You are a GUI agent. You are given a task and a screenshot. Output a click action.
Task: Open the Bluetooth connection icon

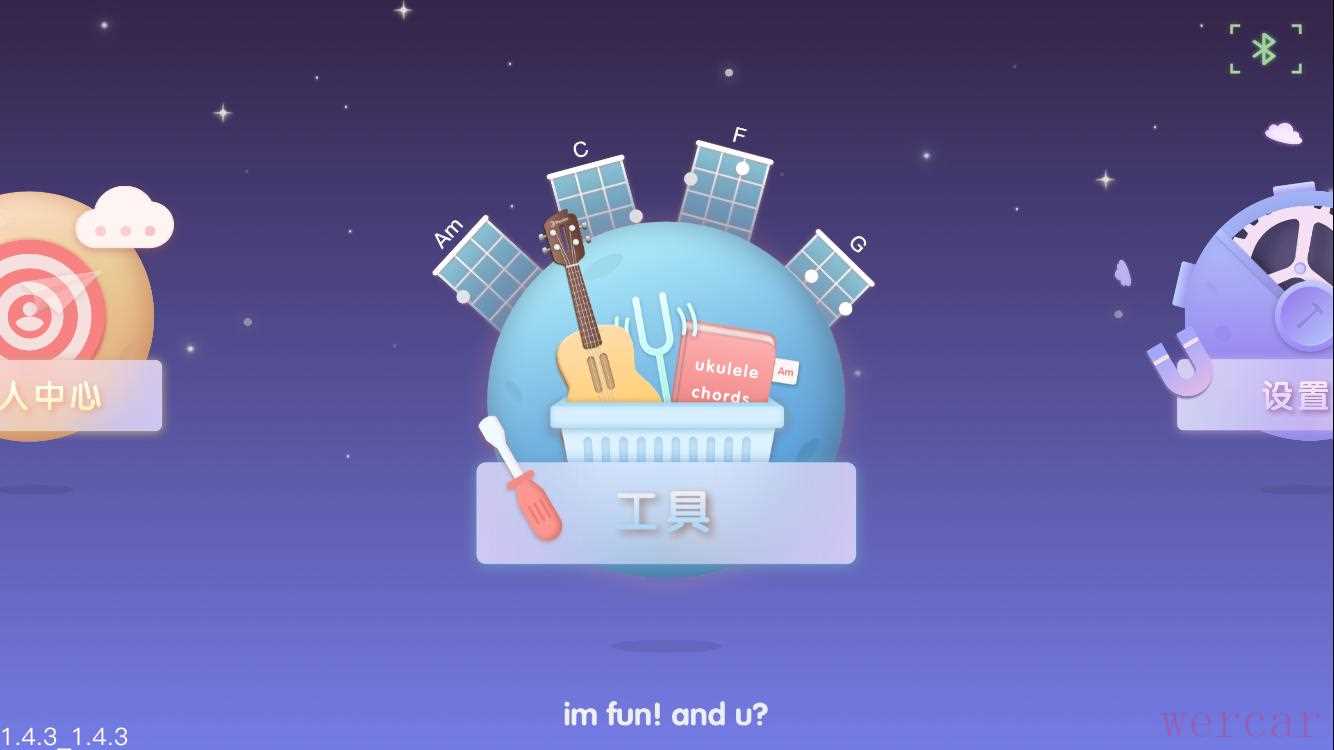pyautogui.click(x=1265, y=49)
